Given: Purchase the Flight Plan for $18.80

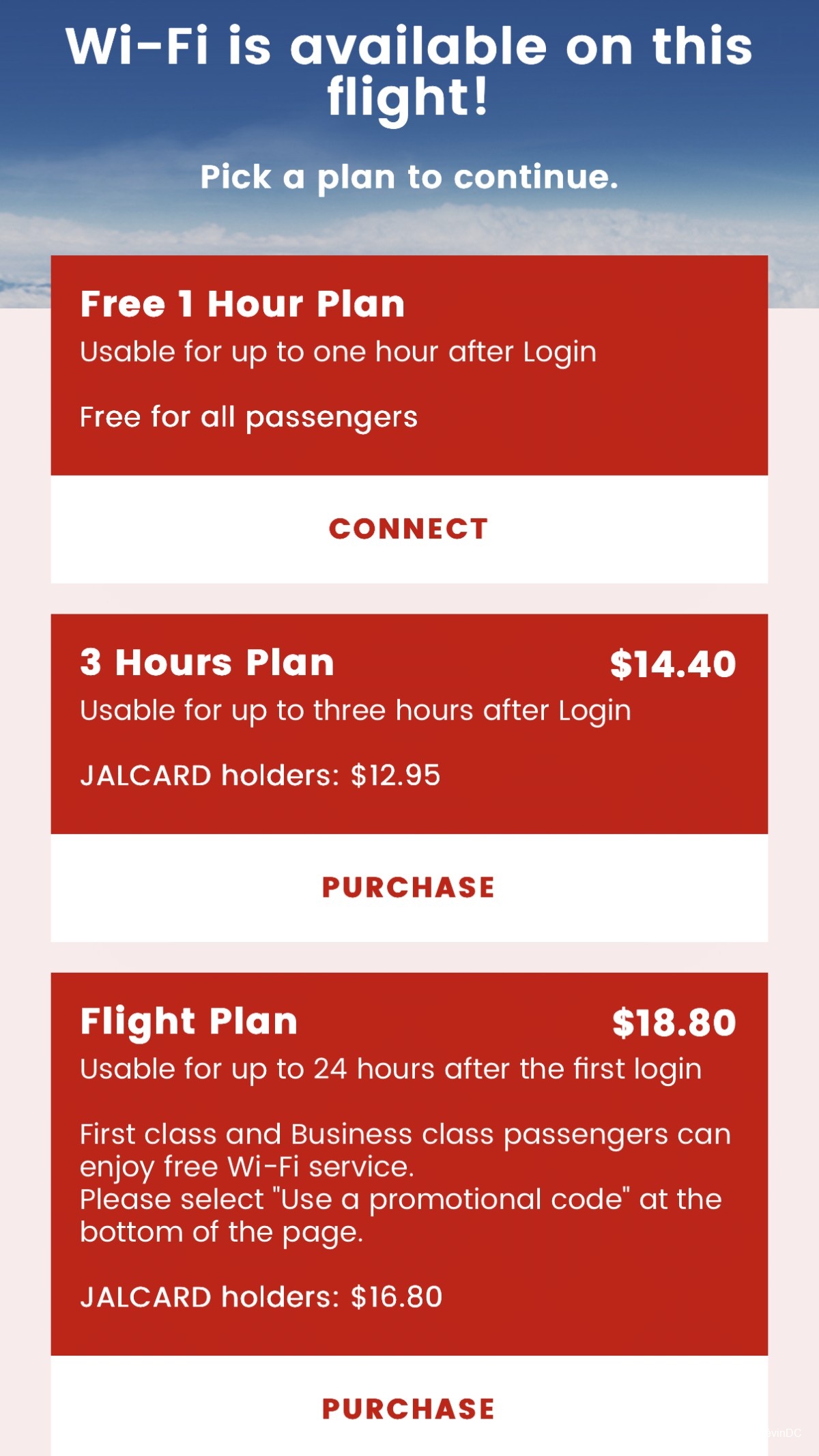Looking at the screenshot, I should [x=409, y=1408].
